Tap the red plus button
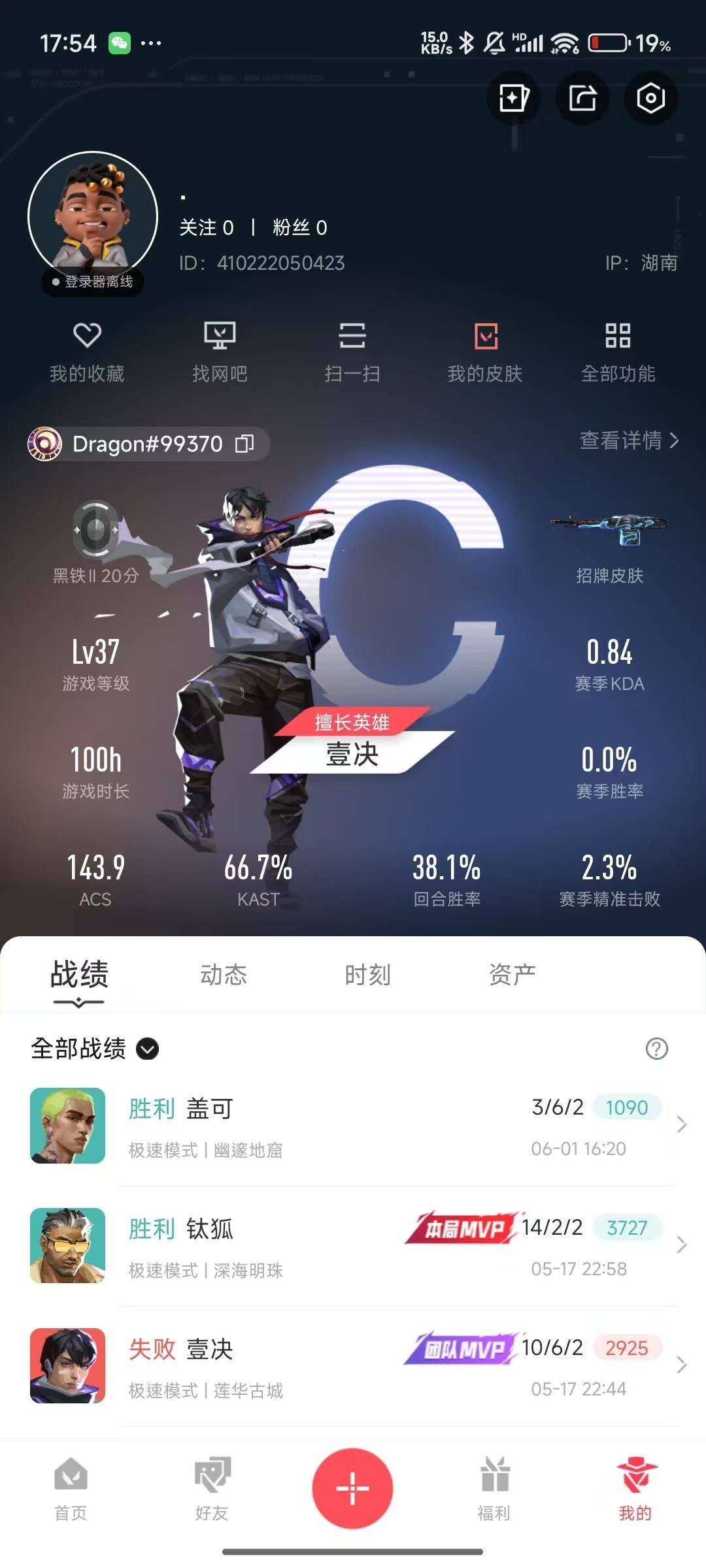The image size is (706, 1568). click(352, 1488)
